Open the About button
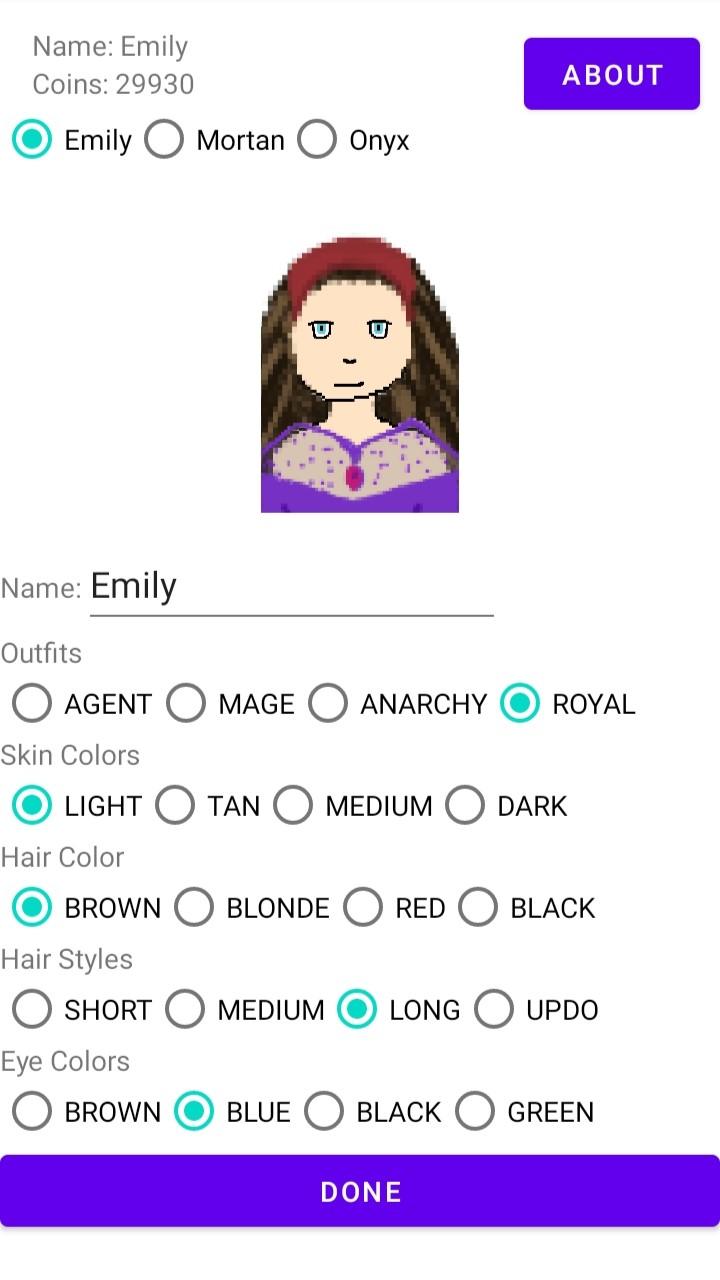 pos(611,74)
